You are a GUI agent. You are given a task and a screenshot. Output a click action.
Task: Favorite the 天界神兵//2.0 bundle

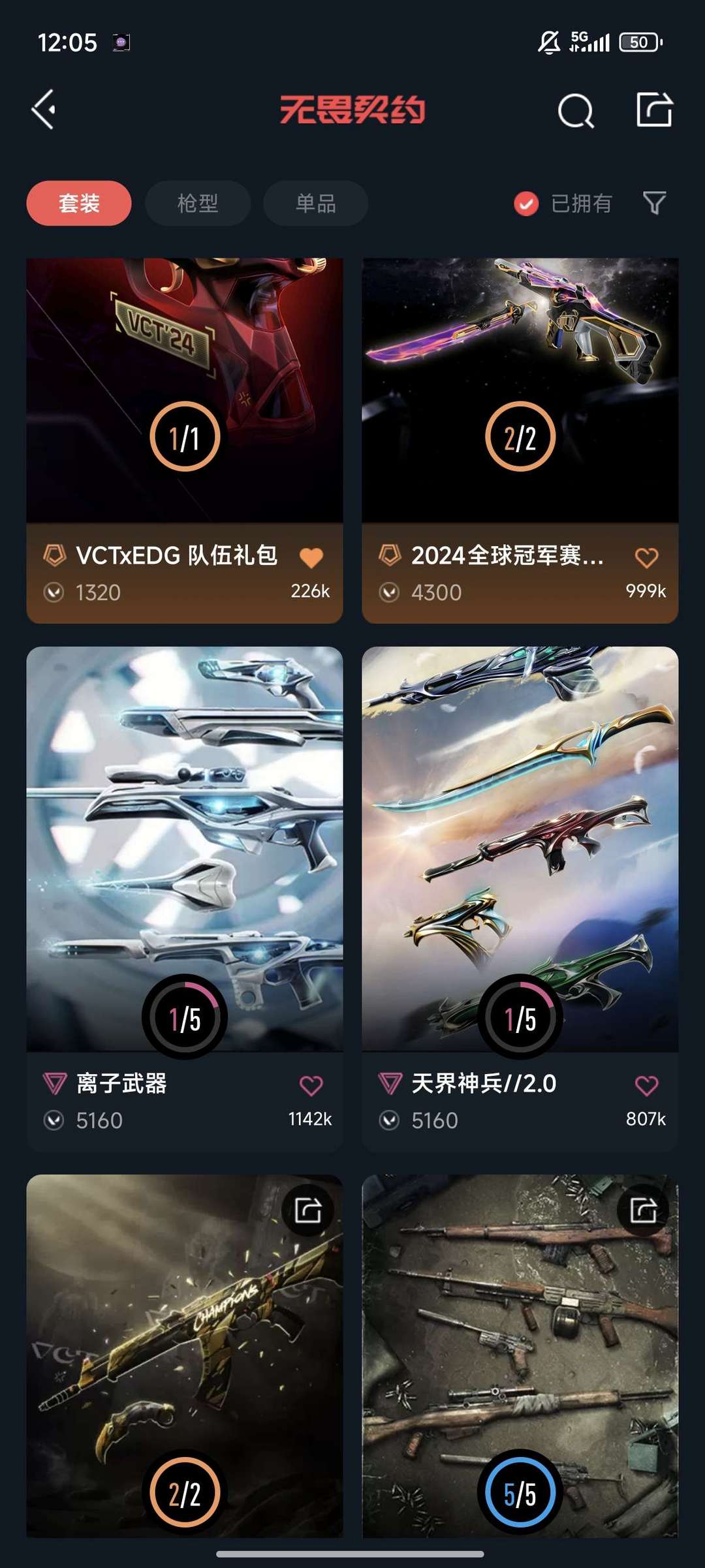646,1085
